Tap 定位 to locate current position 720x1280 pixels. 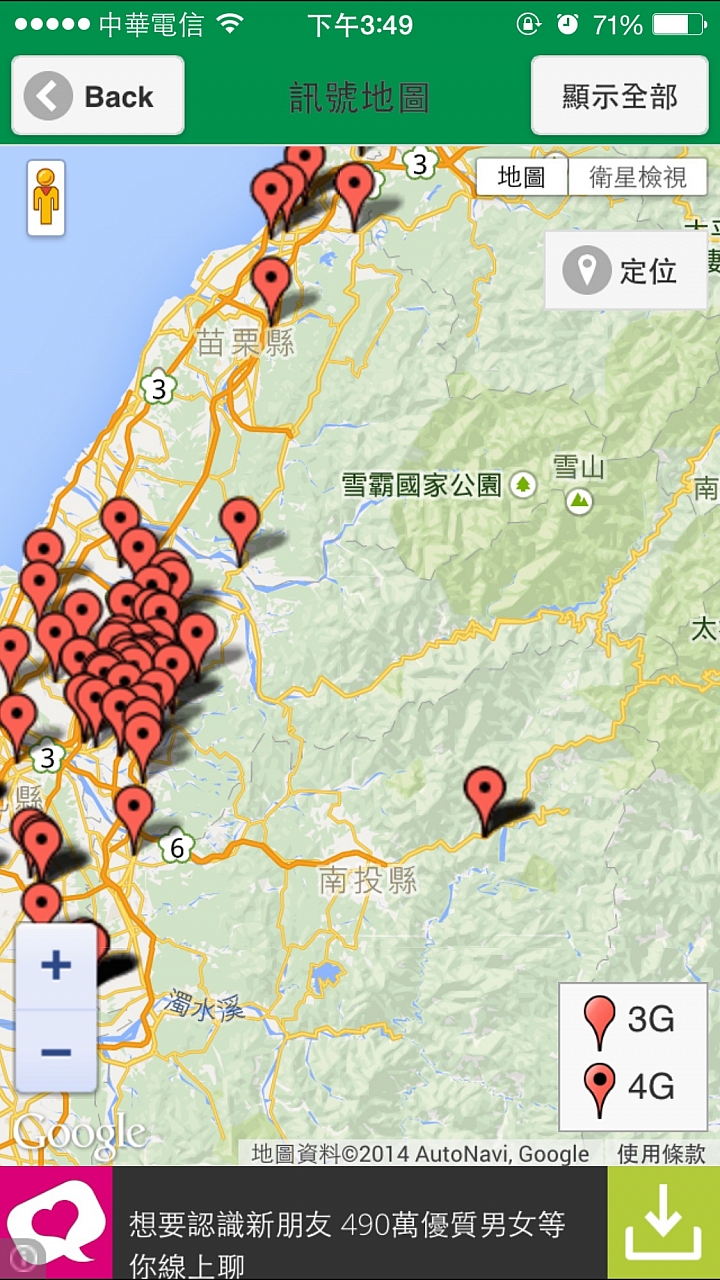pyautogui.click(x=625, y=270)
